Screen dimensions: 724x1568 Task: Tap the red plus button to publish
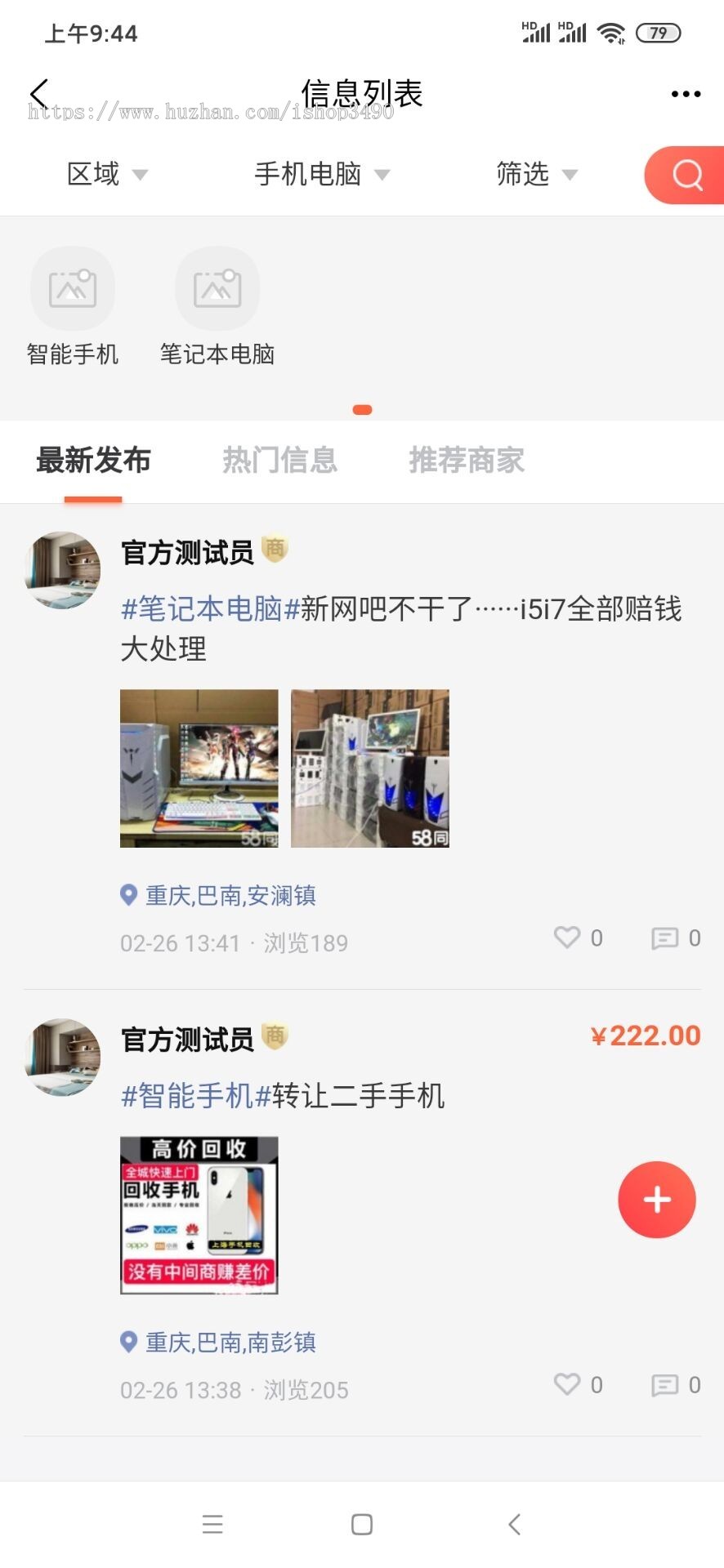point(657,1200)
